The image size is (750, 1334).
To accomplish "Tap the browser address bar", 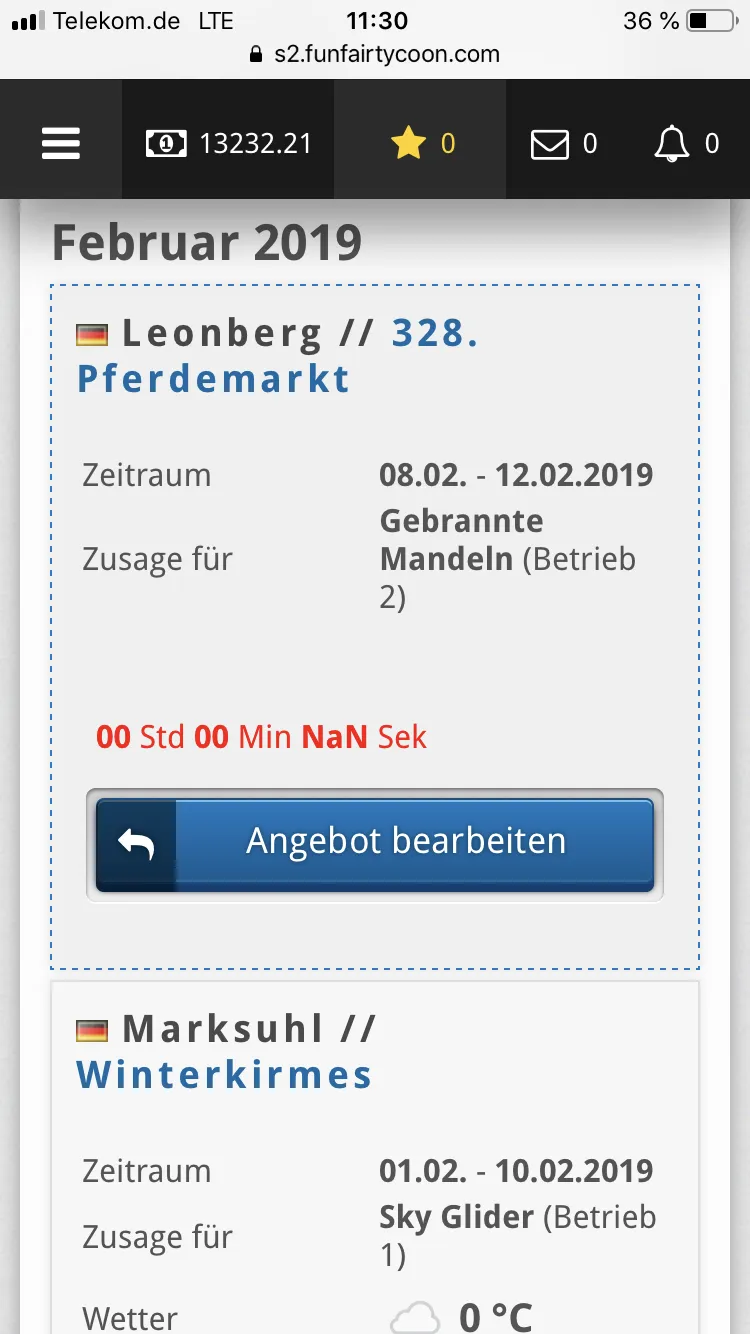I will pos(375,54).
